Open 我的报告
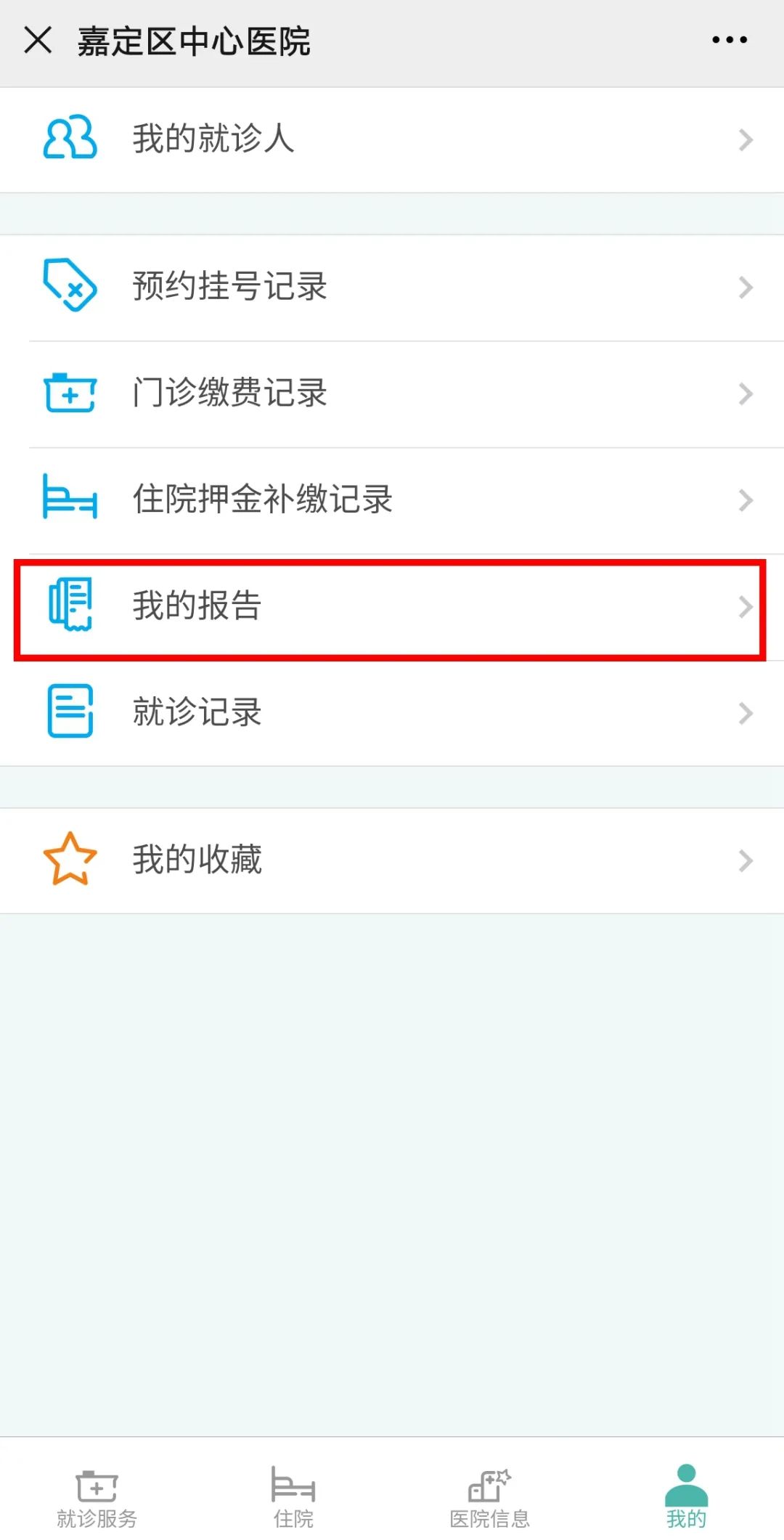The width and height of the screenshot is (784, 1540). (392, 607)
